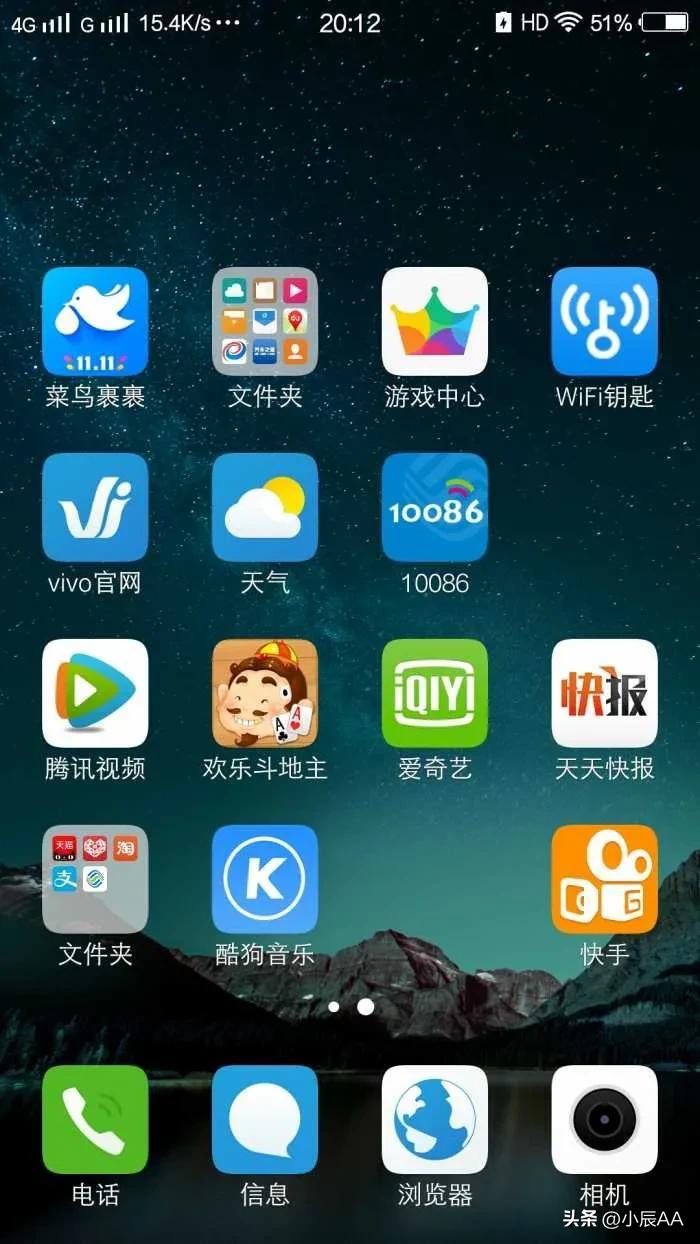The image size is (700, 1244).
Task: Check the 天气 weather app
Action: pos(265,507)
